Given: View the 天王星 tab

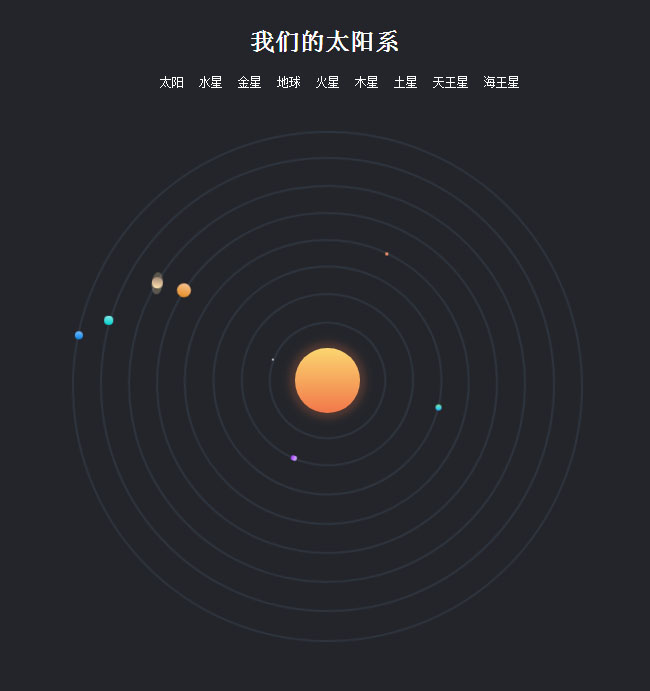Looking at the screenshot, I should 450,83.
